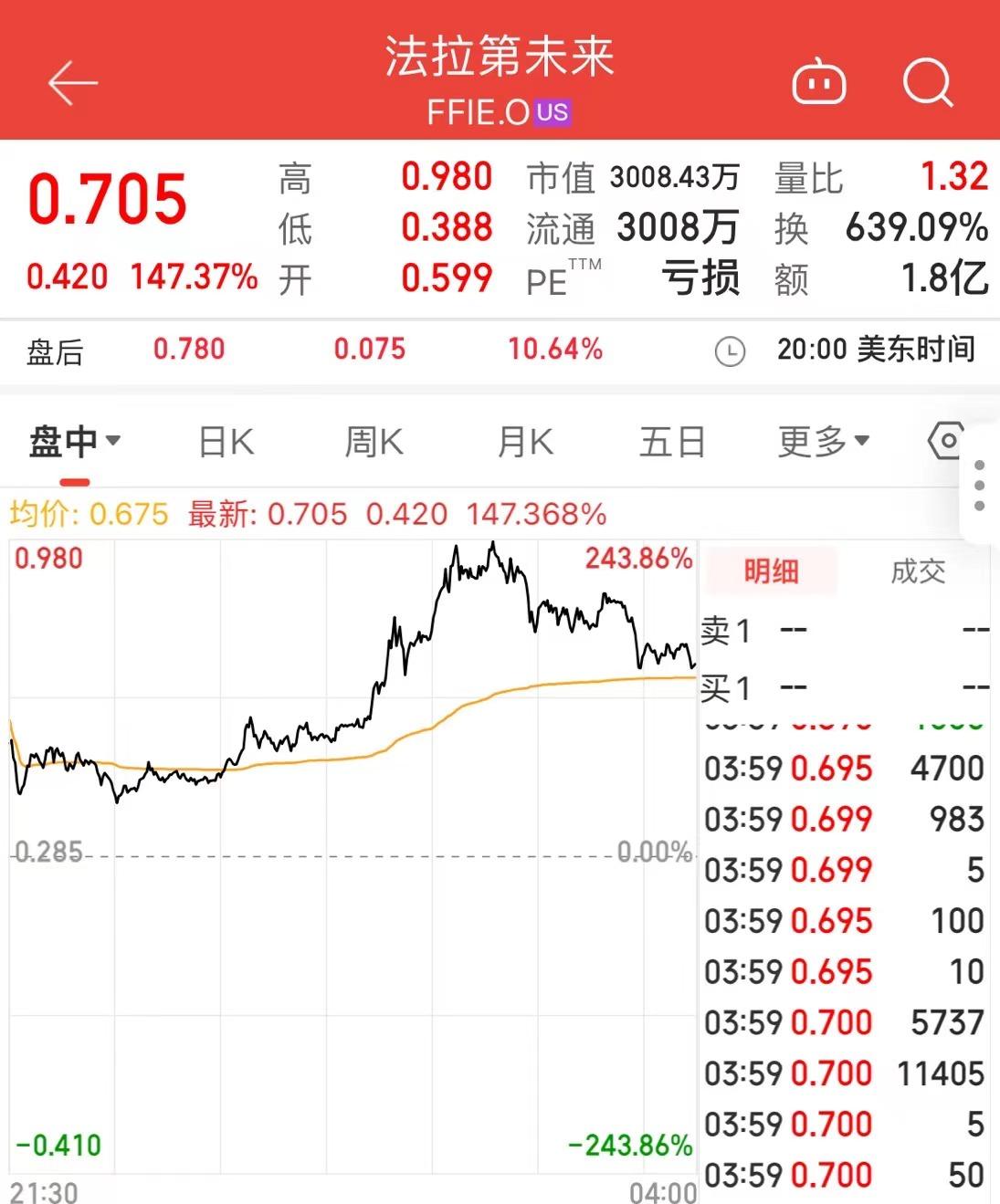Tap the clock icon beside 美东时间
The height and width of the screenshot is (1204, 1000).
click(728, 349)
